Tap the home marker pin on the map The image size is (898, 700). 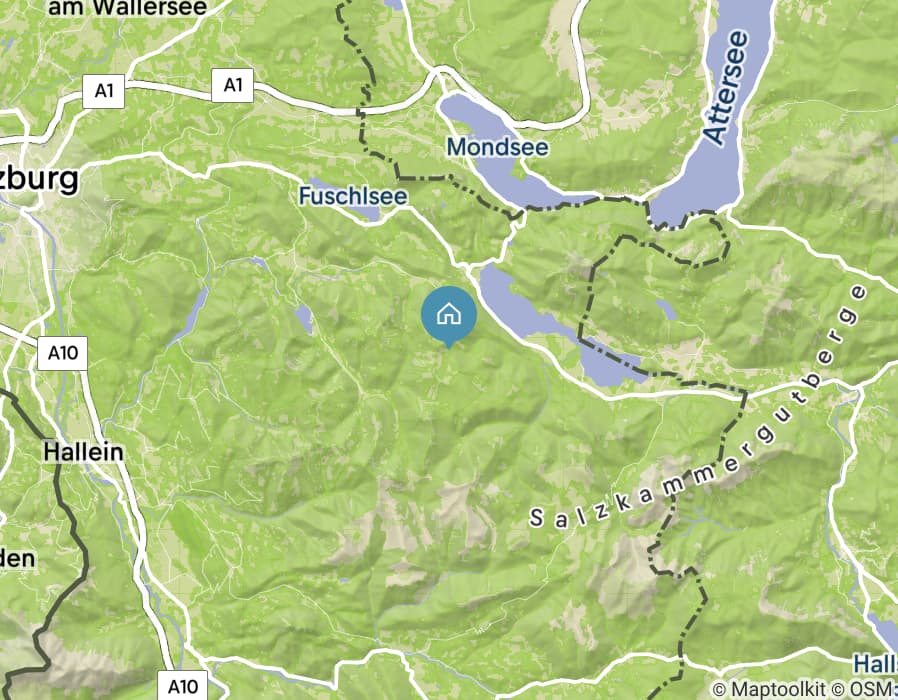449,315
